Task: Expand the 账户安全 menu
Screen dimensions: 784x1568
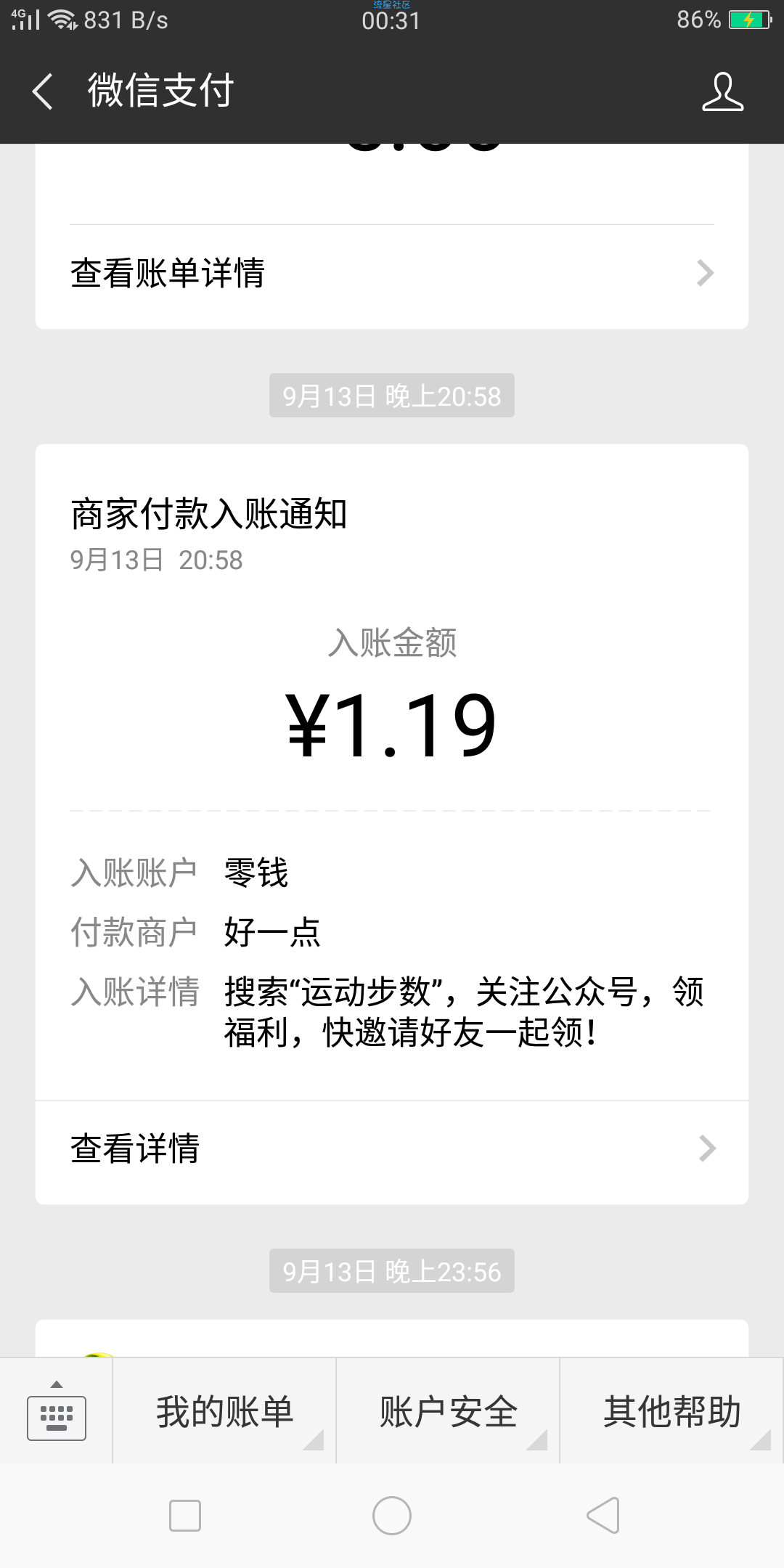Action: coord(449,1412)
